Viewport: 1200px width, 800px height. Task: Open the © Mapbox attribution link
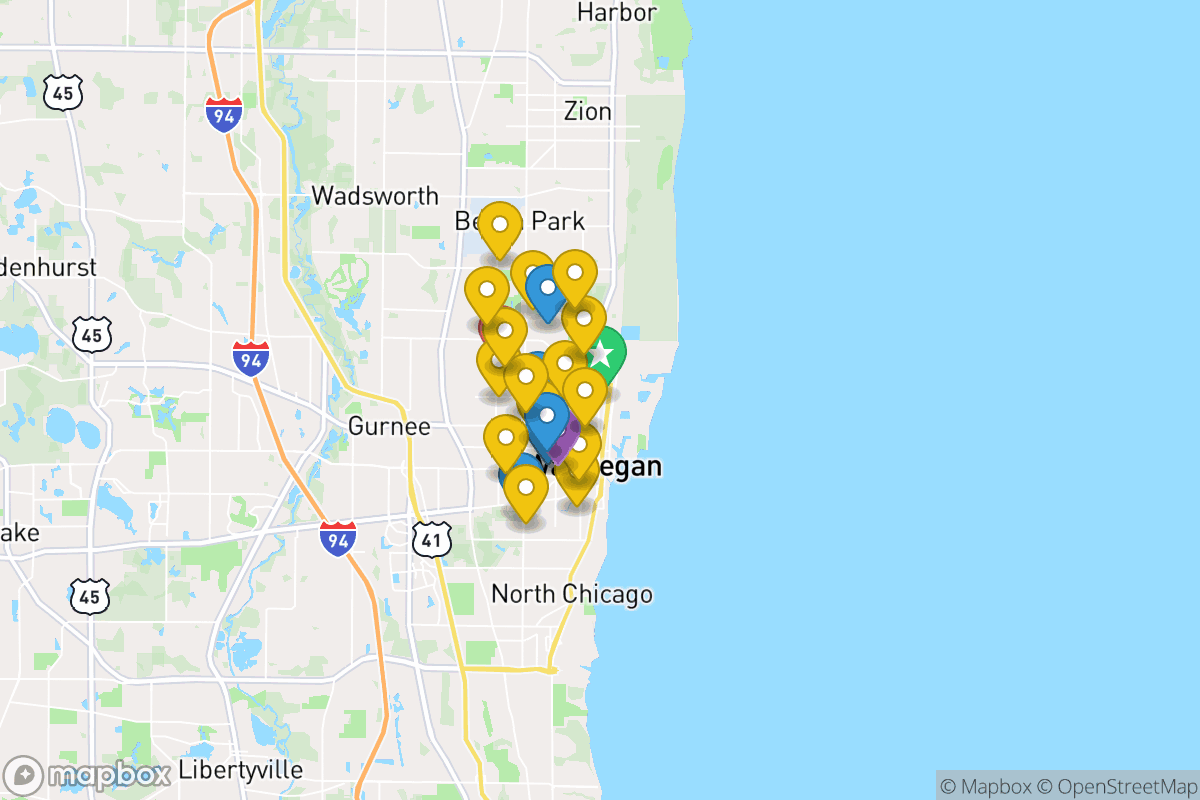click(x=988, y=785)
